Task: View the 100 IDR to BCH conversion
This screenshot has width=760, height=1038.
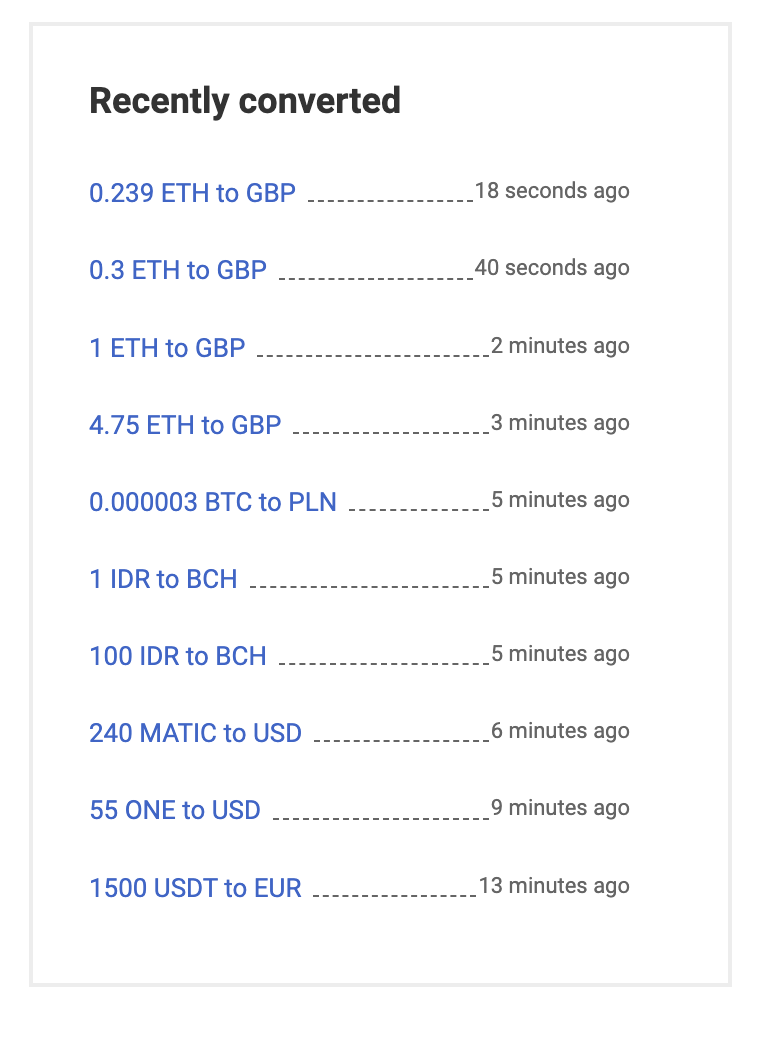Action: [x=178, y=656]
